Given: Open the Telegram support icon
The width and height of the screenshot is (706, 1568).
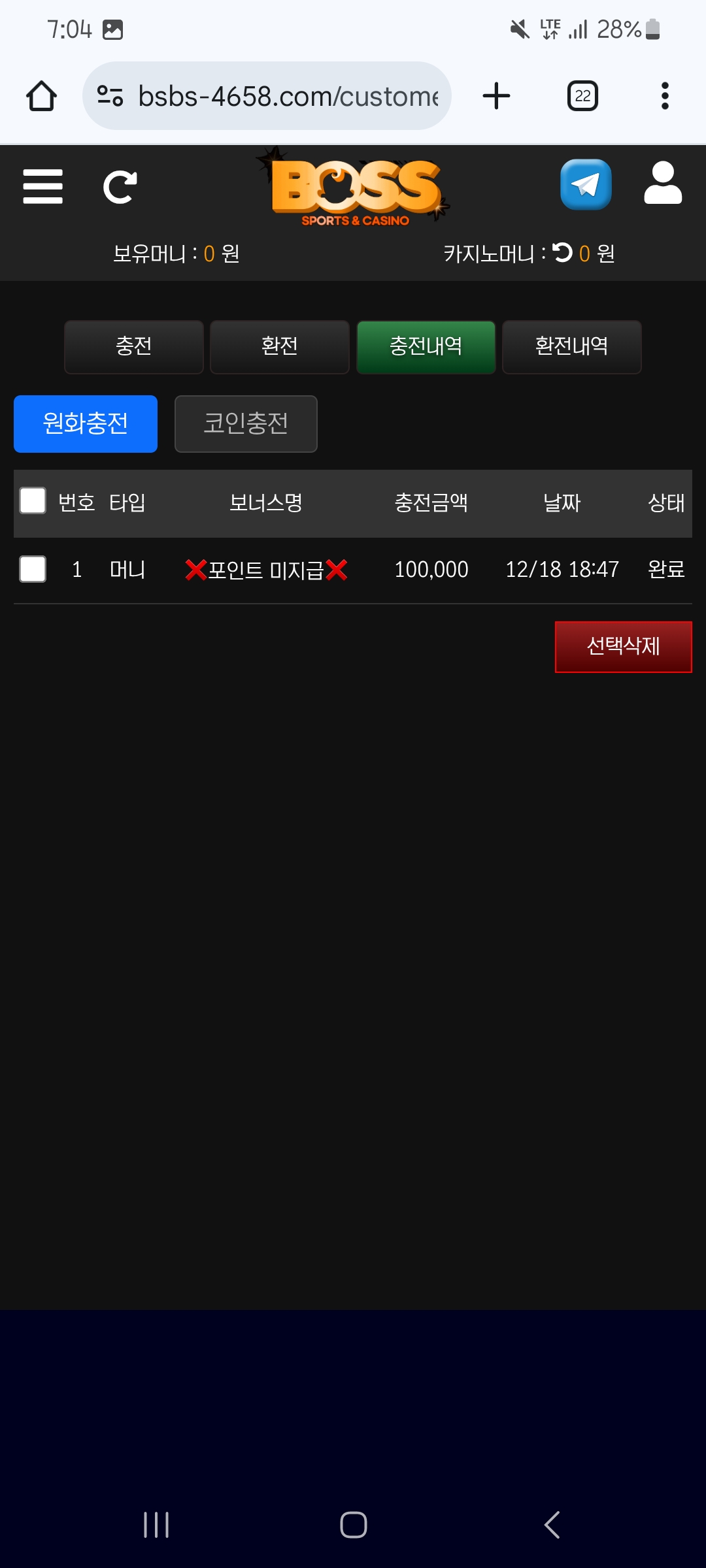Looking at the screenshot, I should 586,185.
